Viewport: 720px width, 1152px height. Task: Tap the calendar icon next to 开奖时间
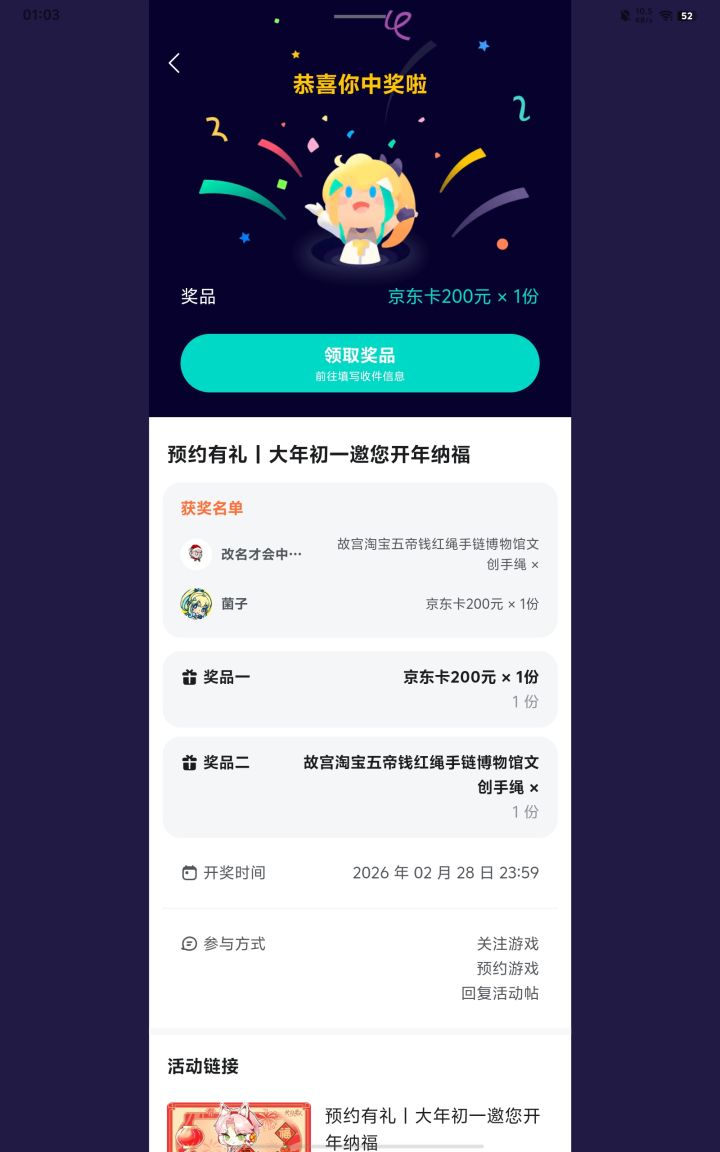coord(189,872)
